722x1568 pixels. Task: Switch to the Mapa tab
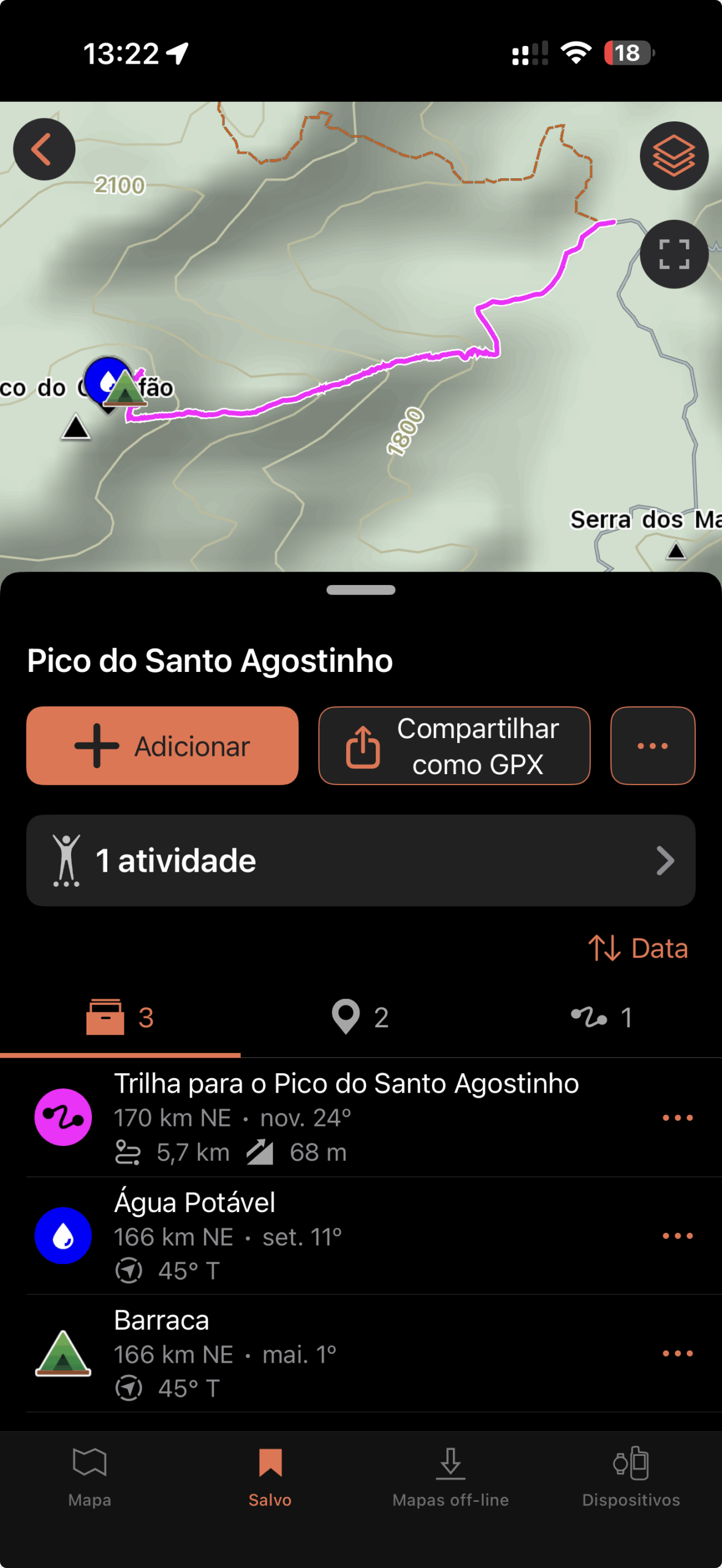[89, 1477]
